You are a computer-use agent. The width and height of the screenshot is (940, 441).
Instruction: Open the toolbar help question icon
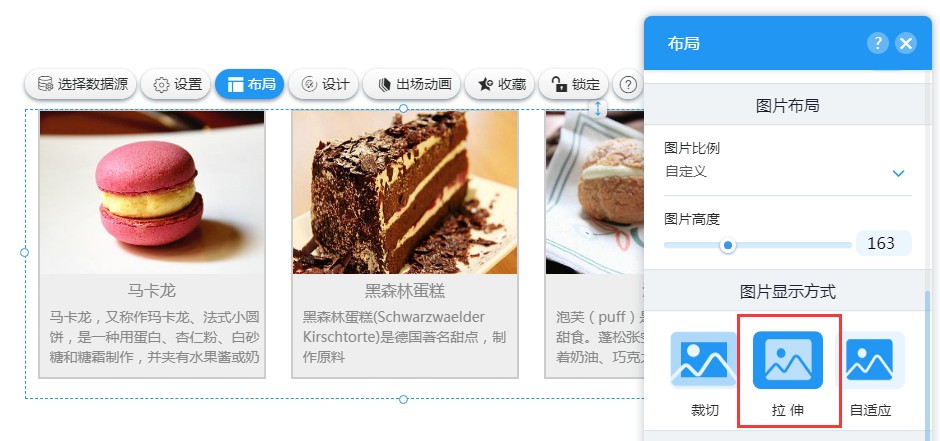[x=628, y=84]
